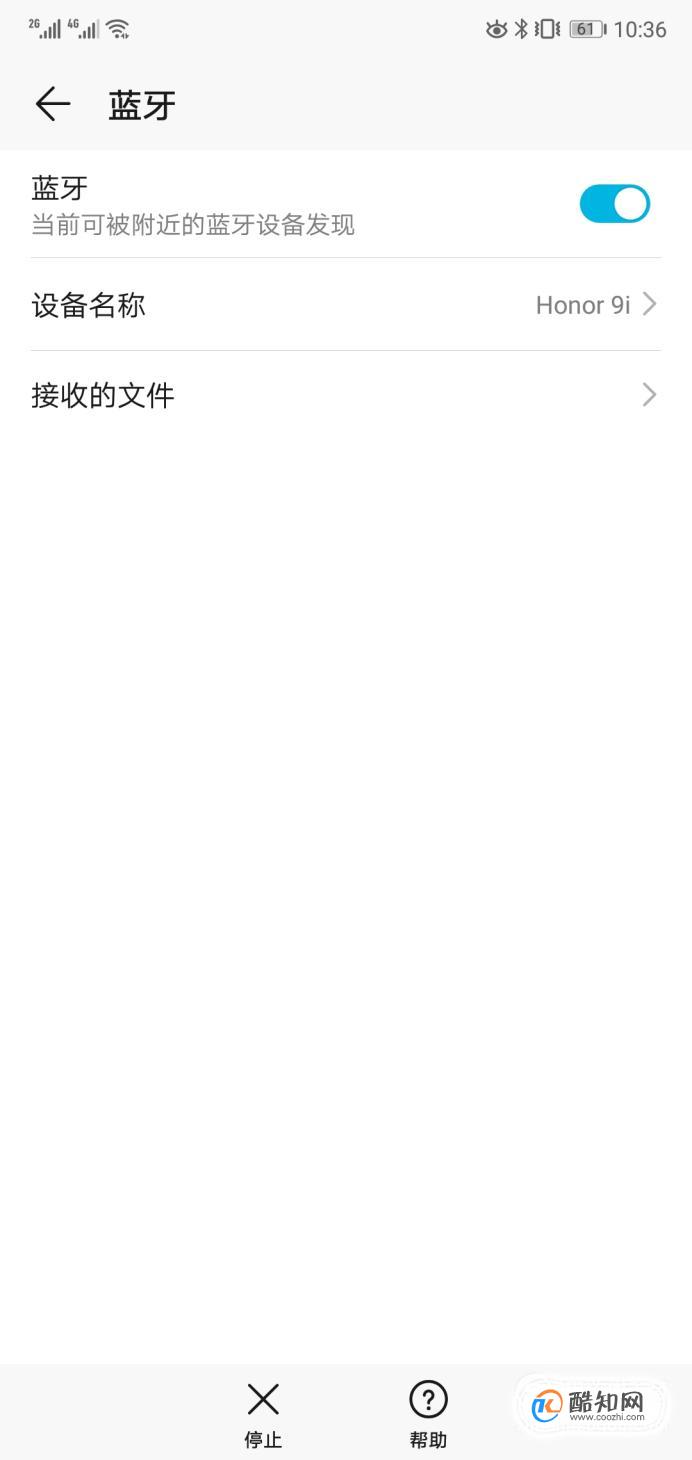Open 接收的文件 list
This screenshot has height=1460, width=692.
point(346,396)
